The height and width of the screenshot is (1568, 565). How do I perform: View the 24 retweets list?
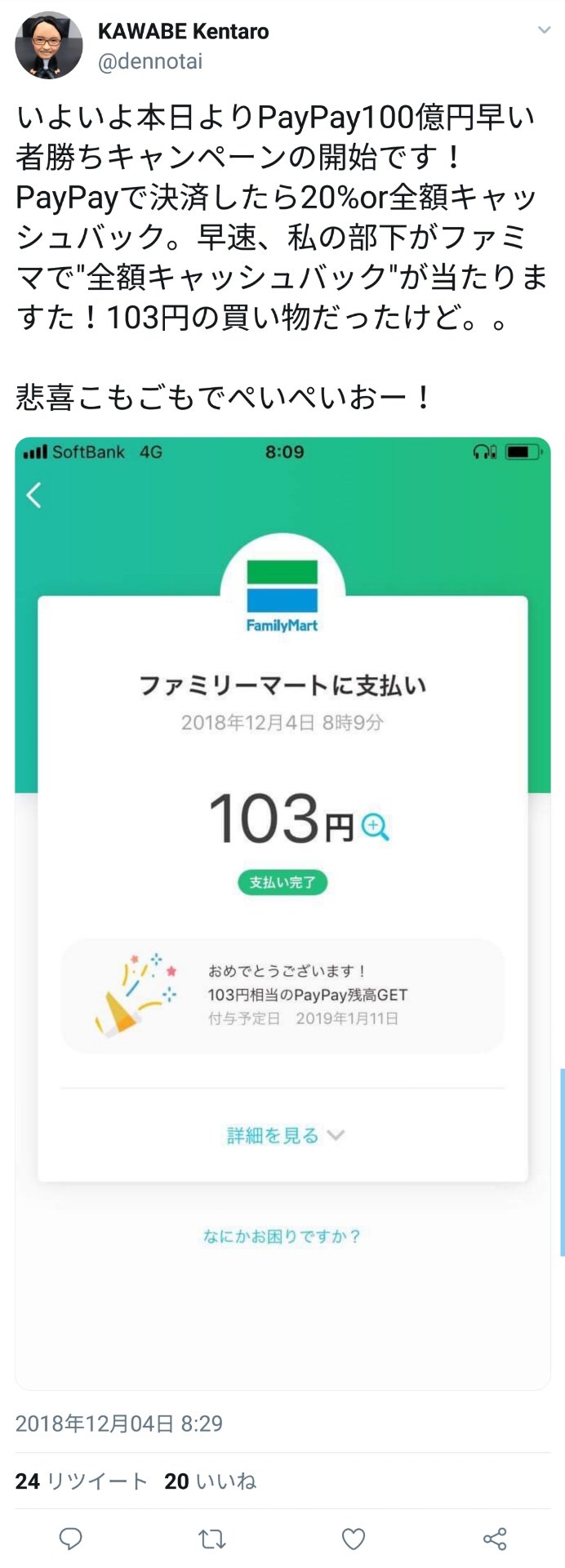tap(81, 1481)
